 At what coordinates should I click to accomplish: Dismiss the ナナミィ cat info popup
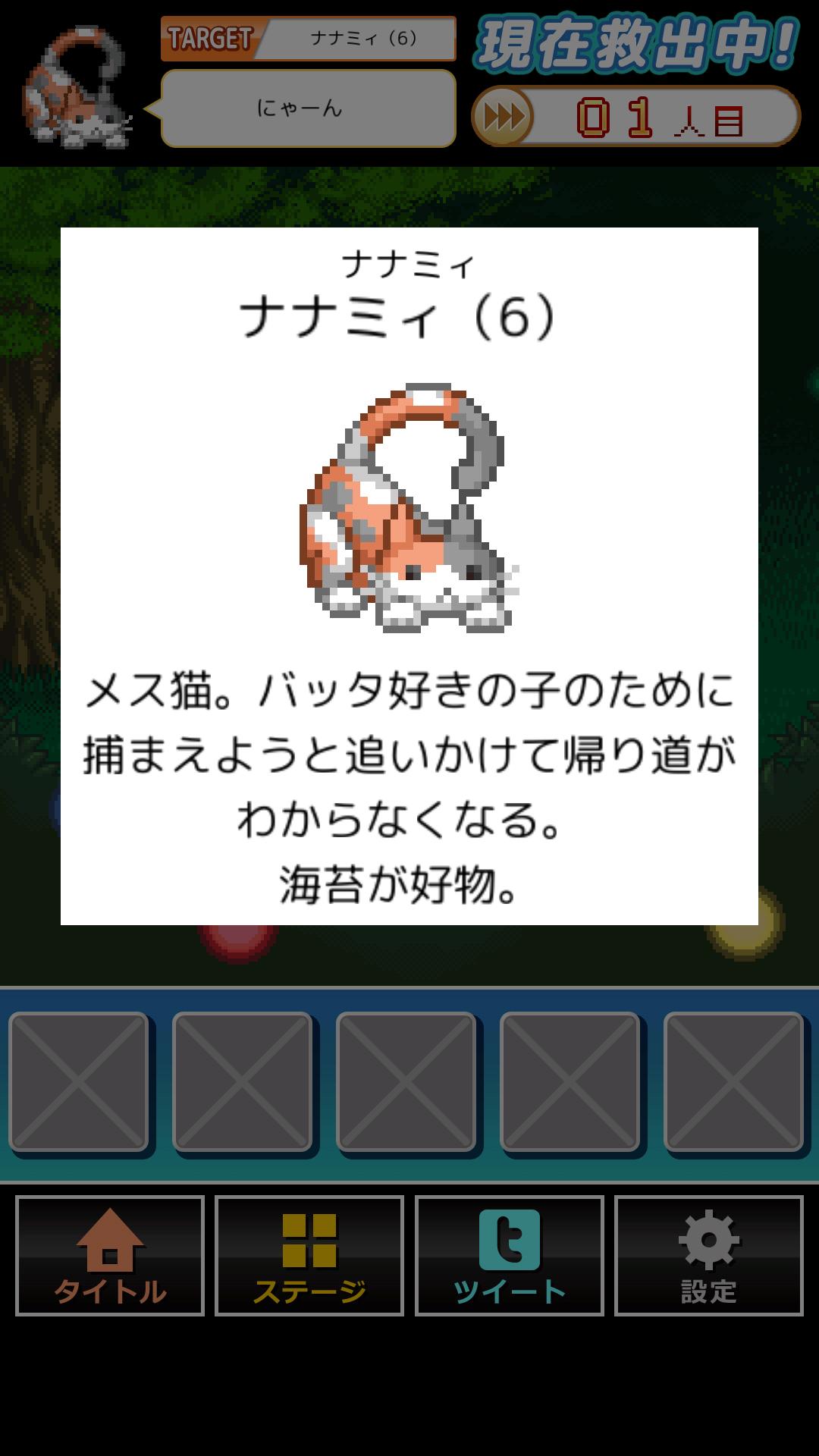tap(409, 576)
